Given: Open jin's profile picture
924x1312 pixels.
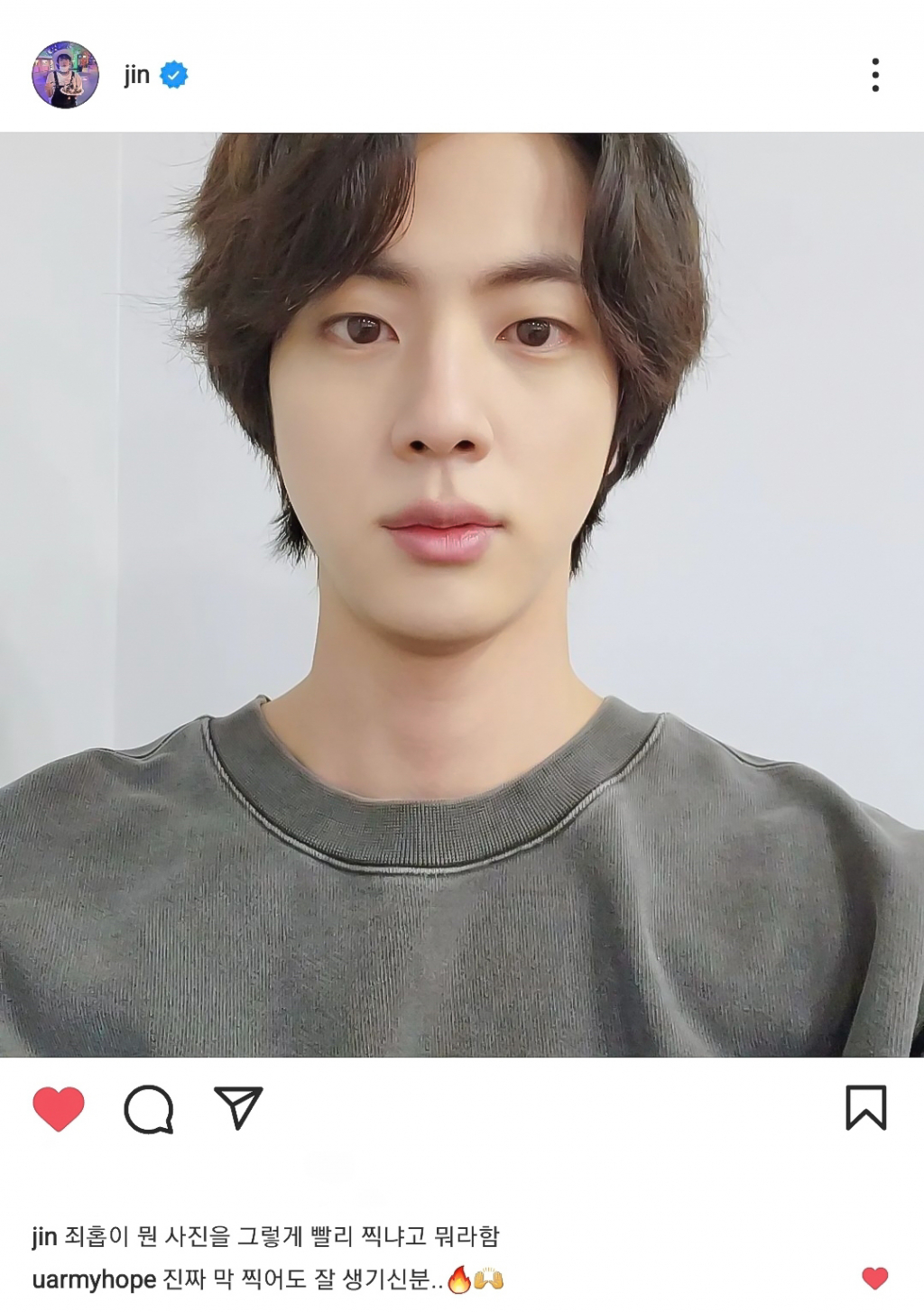Looking at the screenshot, I should pyautogui.click(x=65, y=75).
